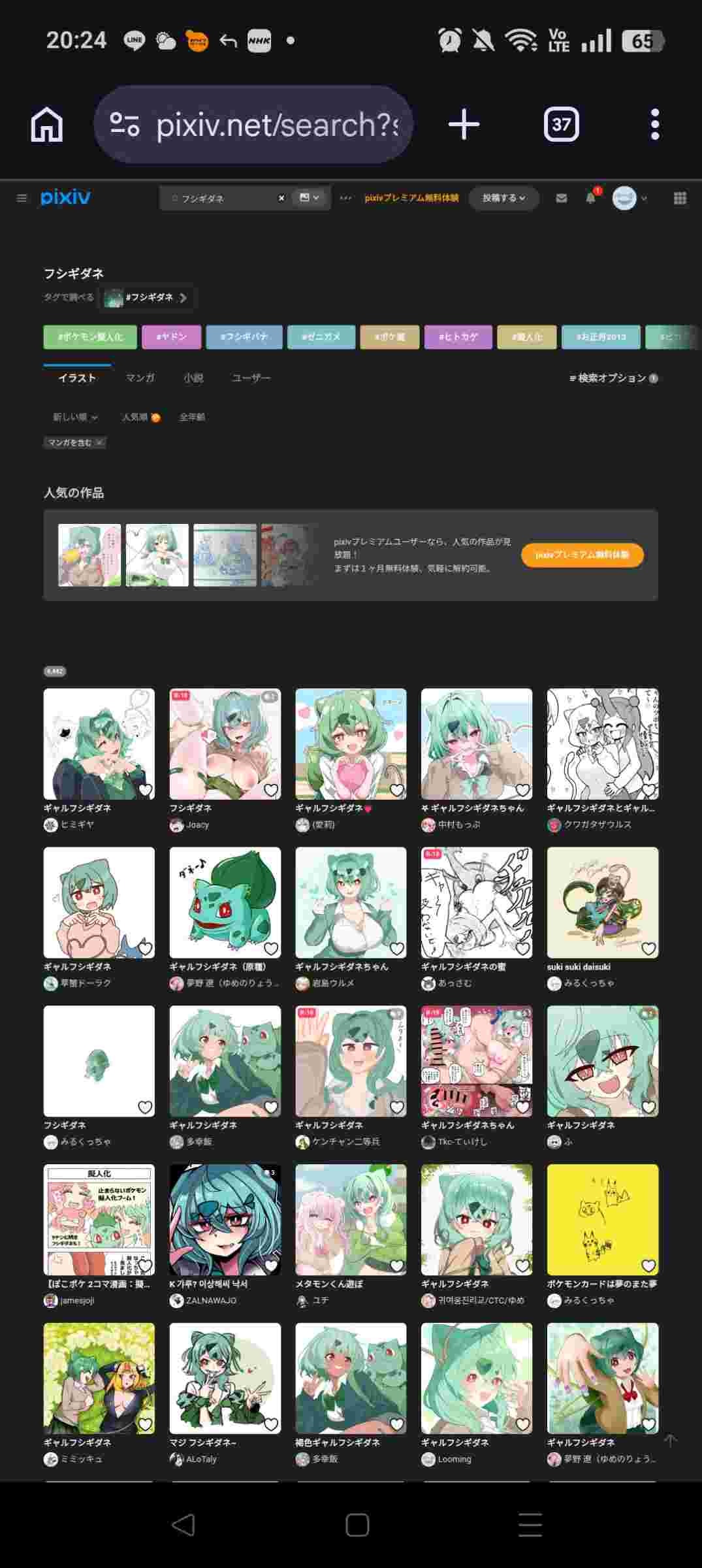Expand the 投稿する dropdown

(x=503, y=198)
